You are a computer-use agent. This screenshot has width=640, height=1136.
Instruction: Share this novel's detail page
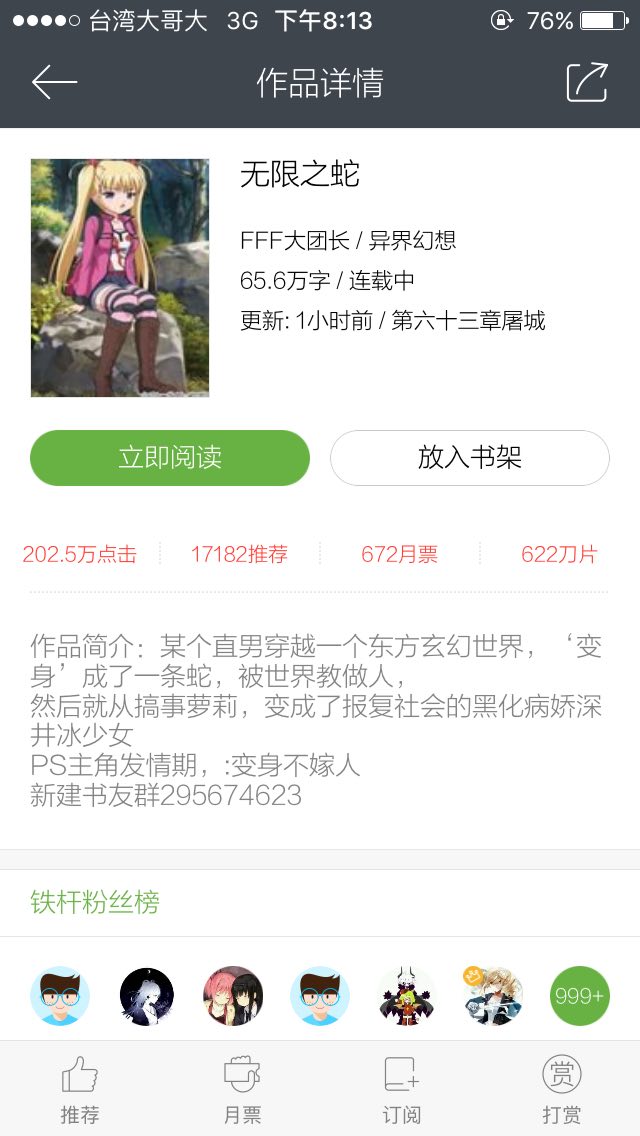pyautogui.click(x=587, y=82)
